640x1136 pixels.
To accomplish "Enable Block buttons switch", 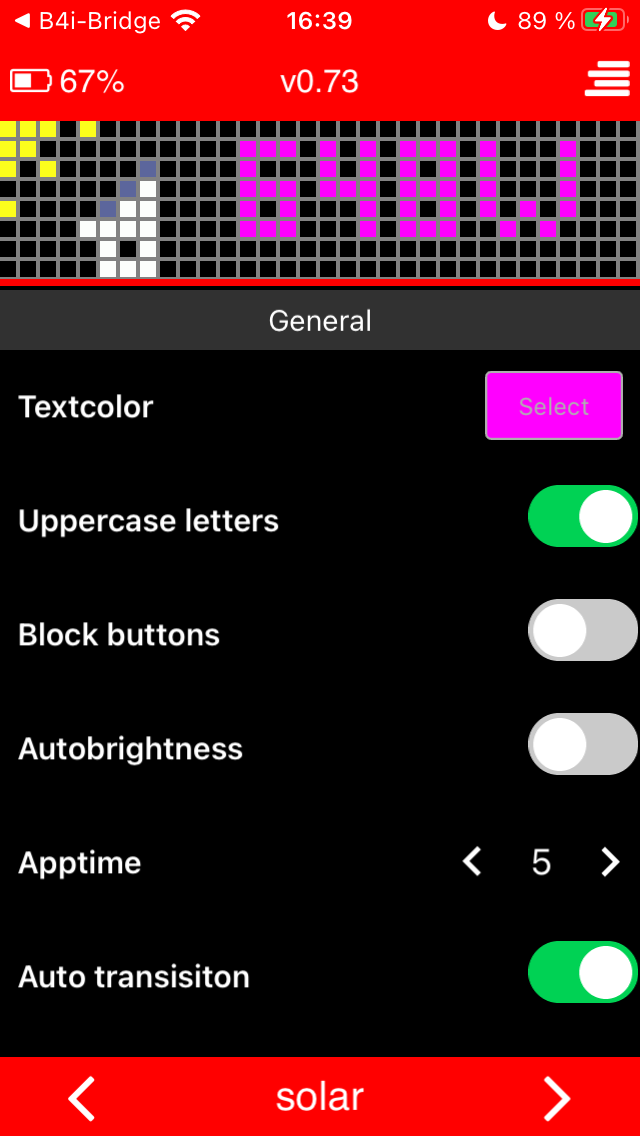I will [583, 630].
